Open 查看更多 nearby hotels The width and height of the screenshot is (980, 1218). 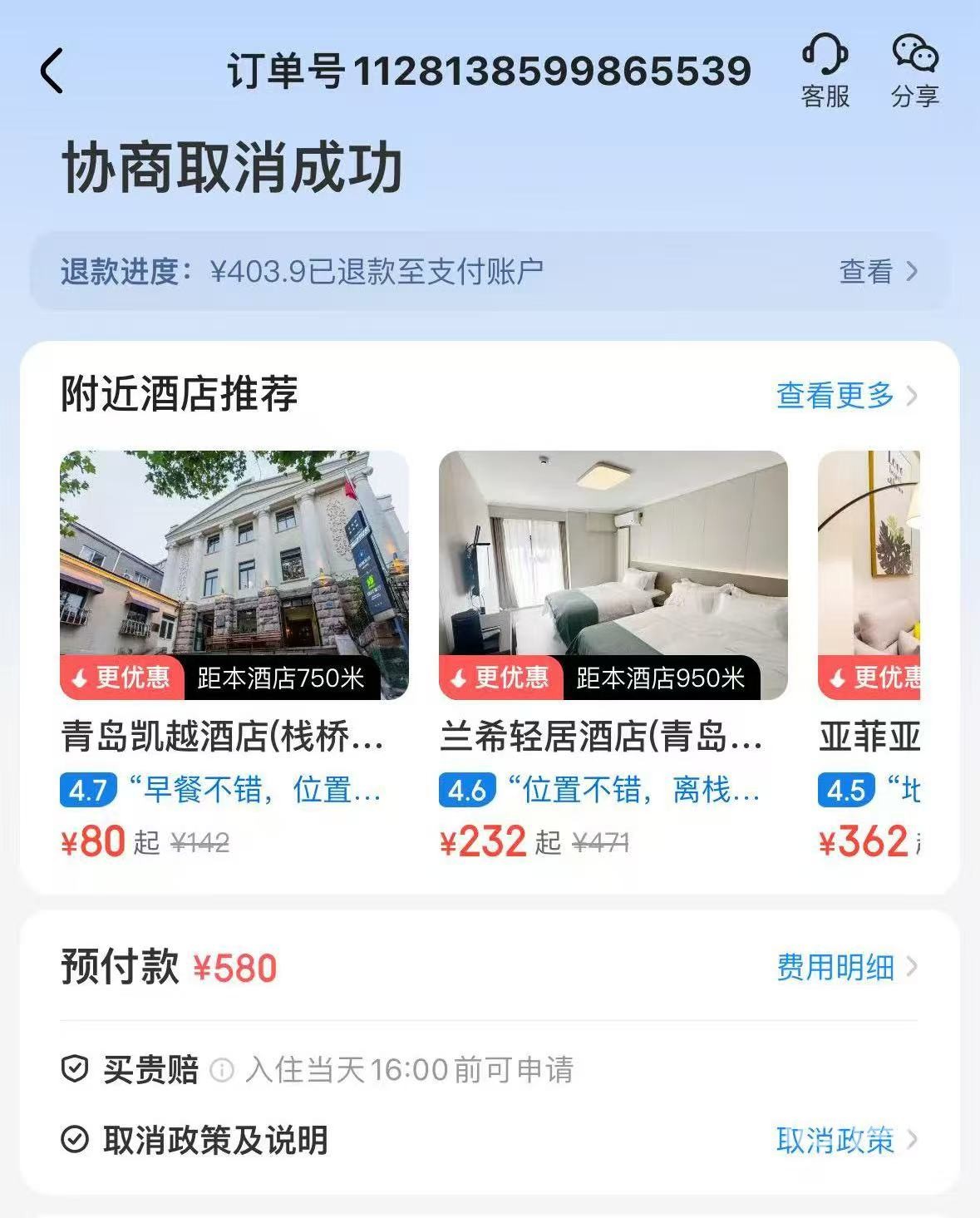[846, 395]
